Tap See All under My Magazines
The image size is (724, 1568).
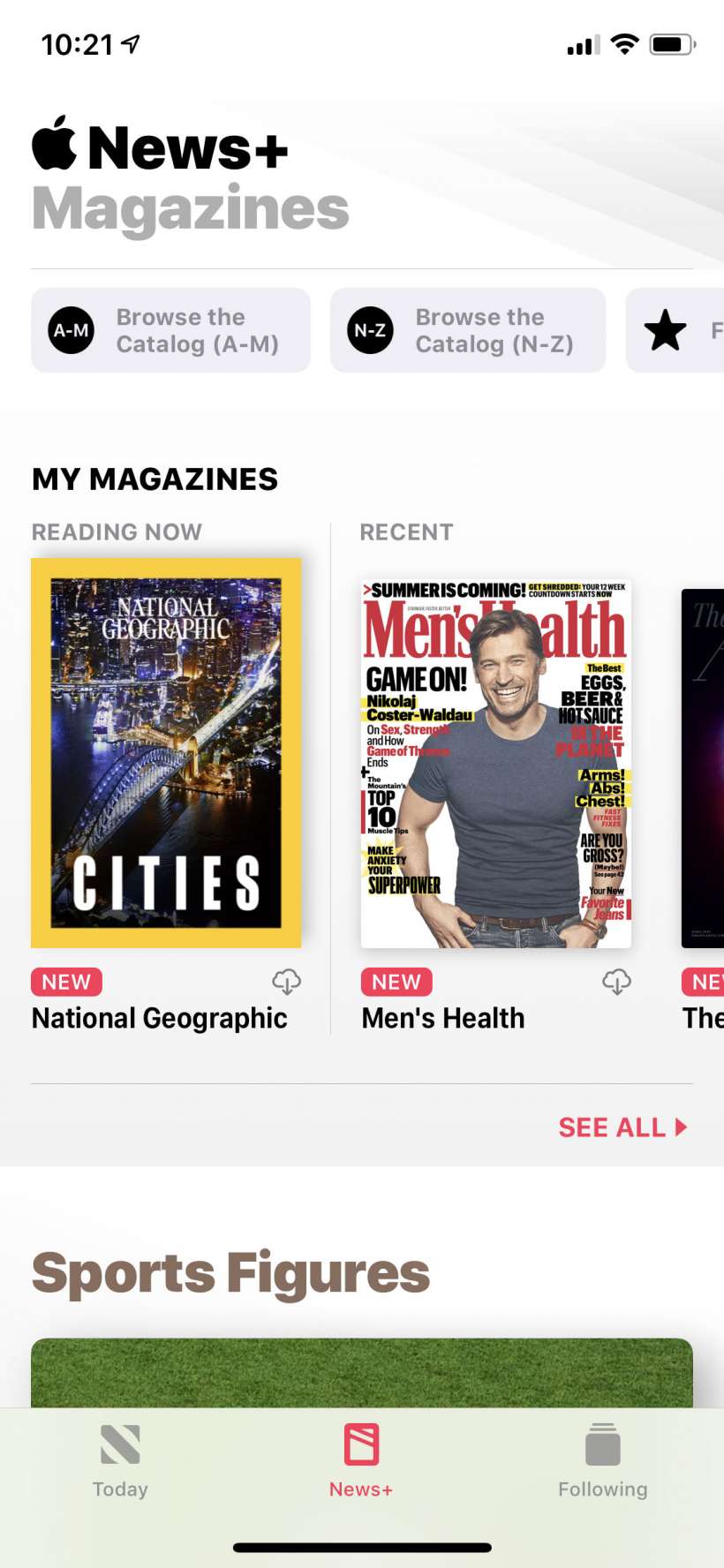coord(622,1127)
